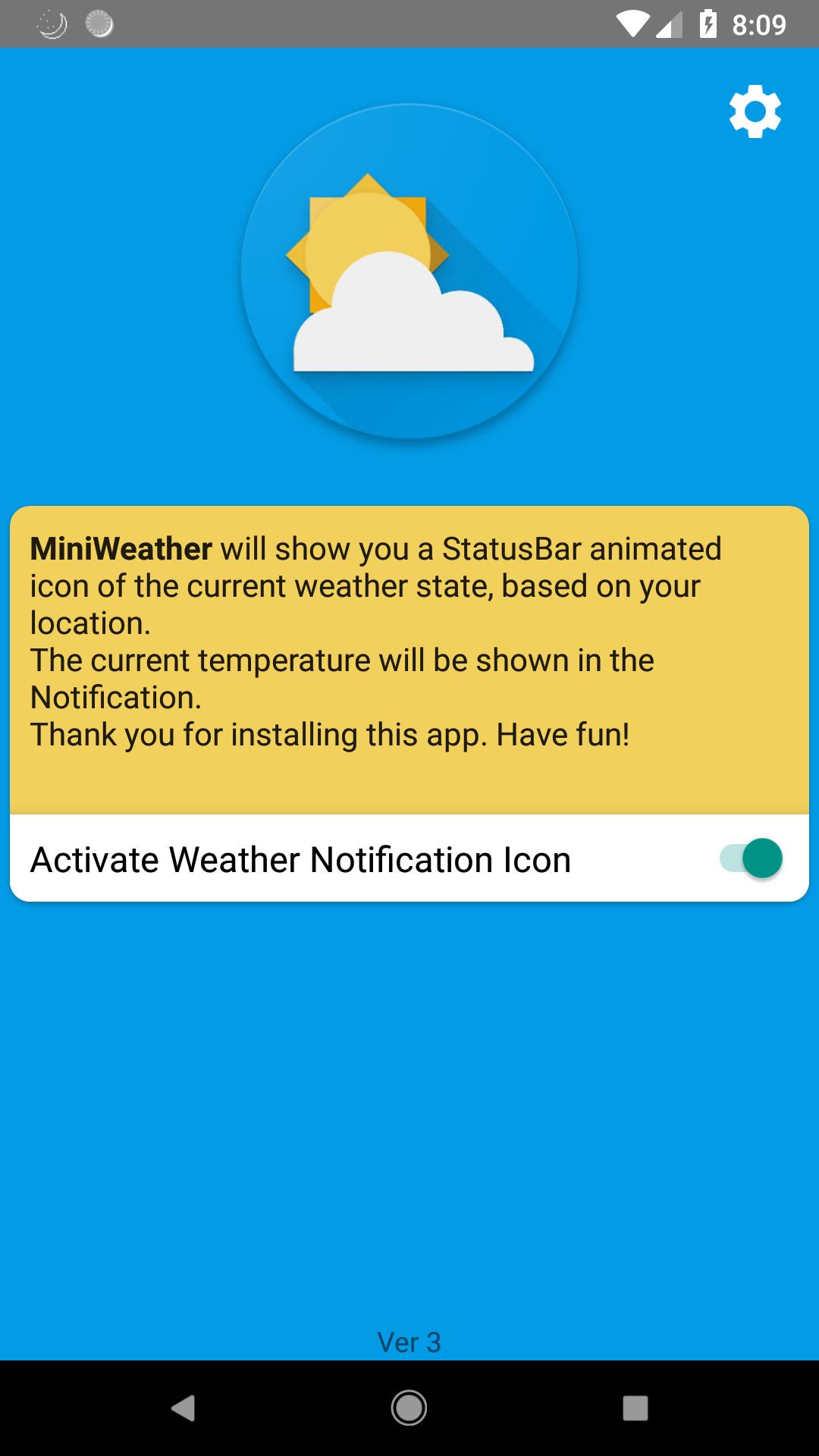Open the settings gear icon
Screen dimensions: 819x1456
pos(755,111)
